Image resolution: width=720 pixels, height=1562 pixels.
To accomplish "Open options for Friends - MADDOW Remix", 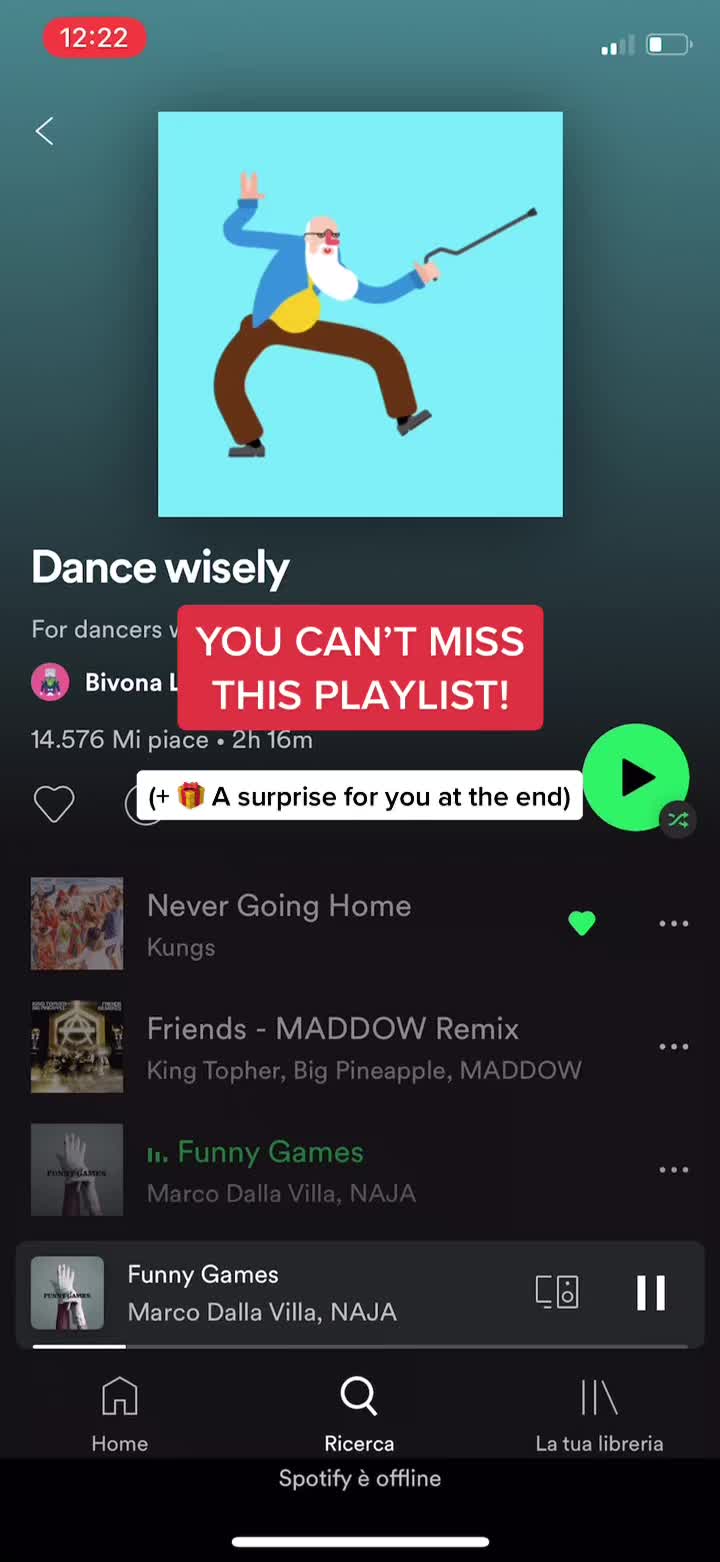I will coord(673,1046).
